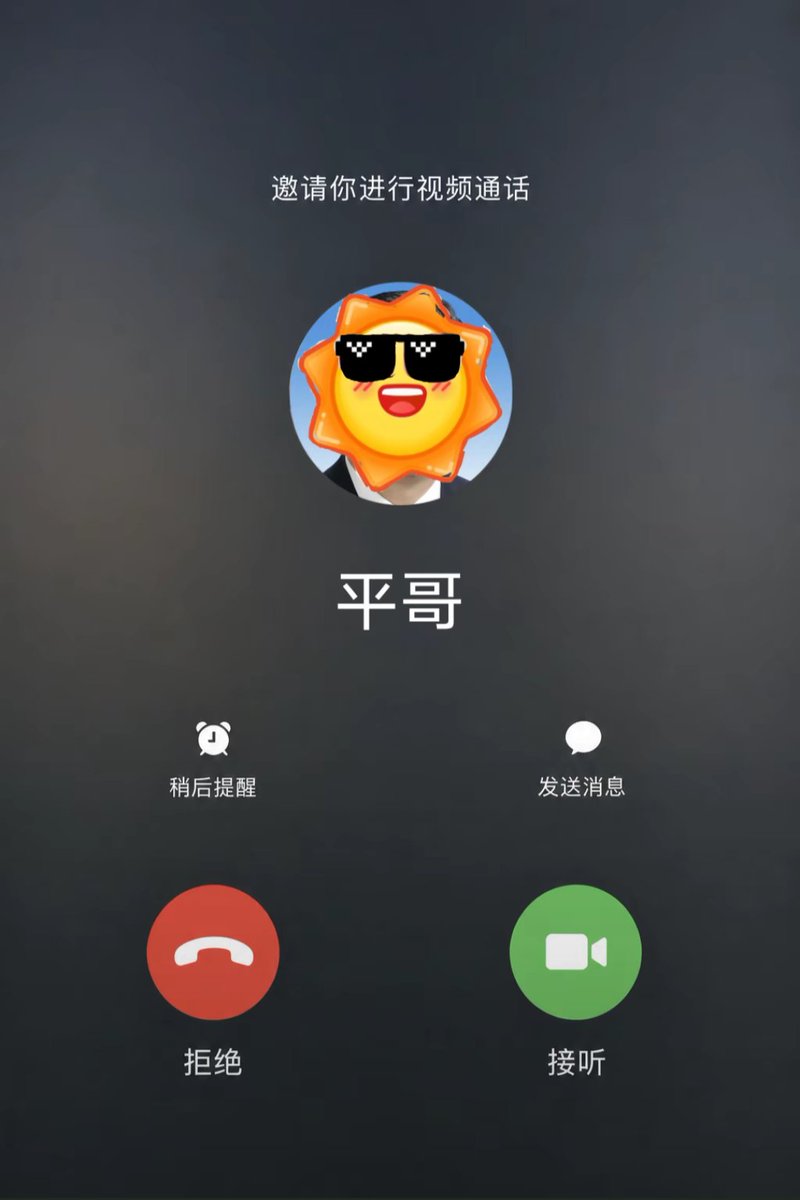Answer the video call from 平哥
800x1200 pixels.
point(576,952)
